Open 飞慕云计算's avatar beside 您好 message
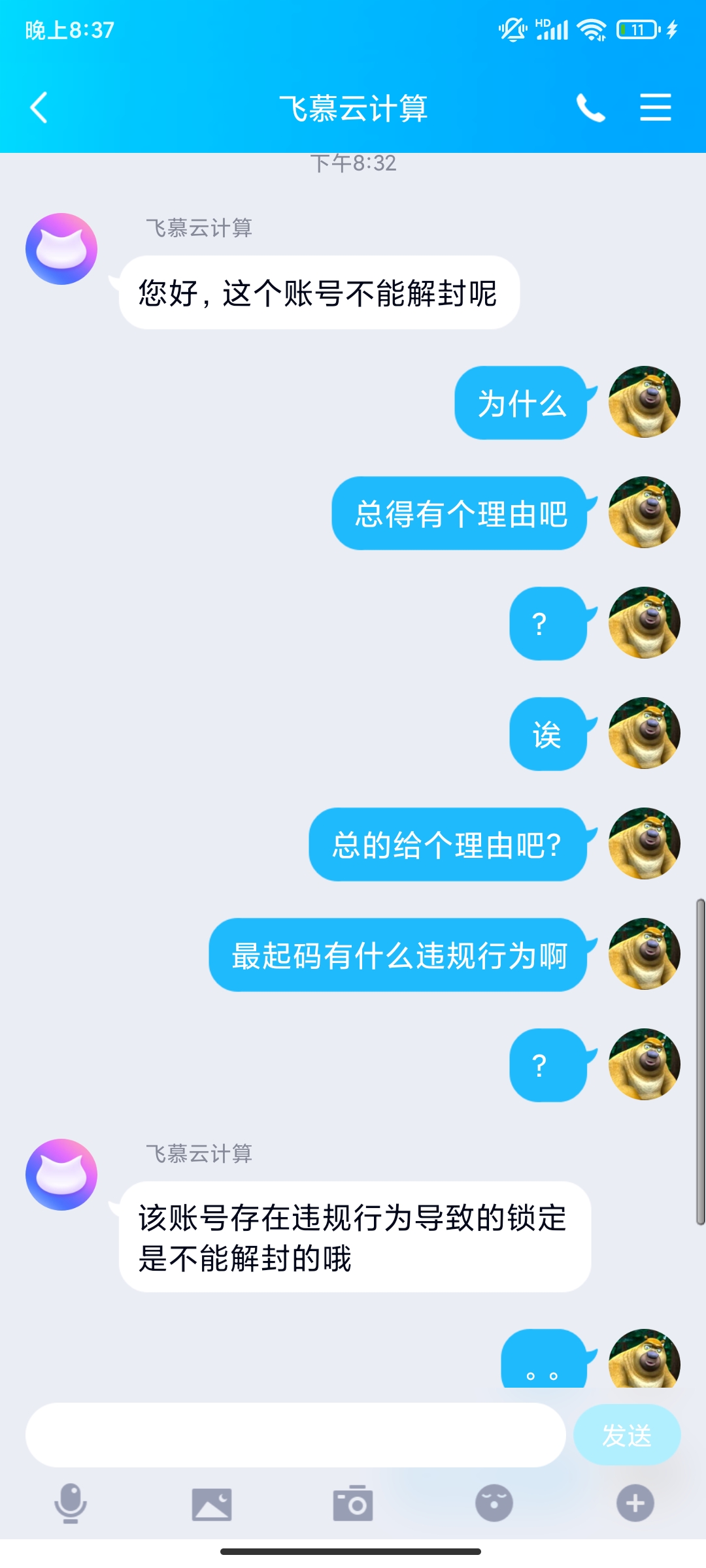The image size is (706, 1568). coord(61,249)
